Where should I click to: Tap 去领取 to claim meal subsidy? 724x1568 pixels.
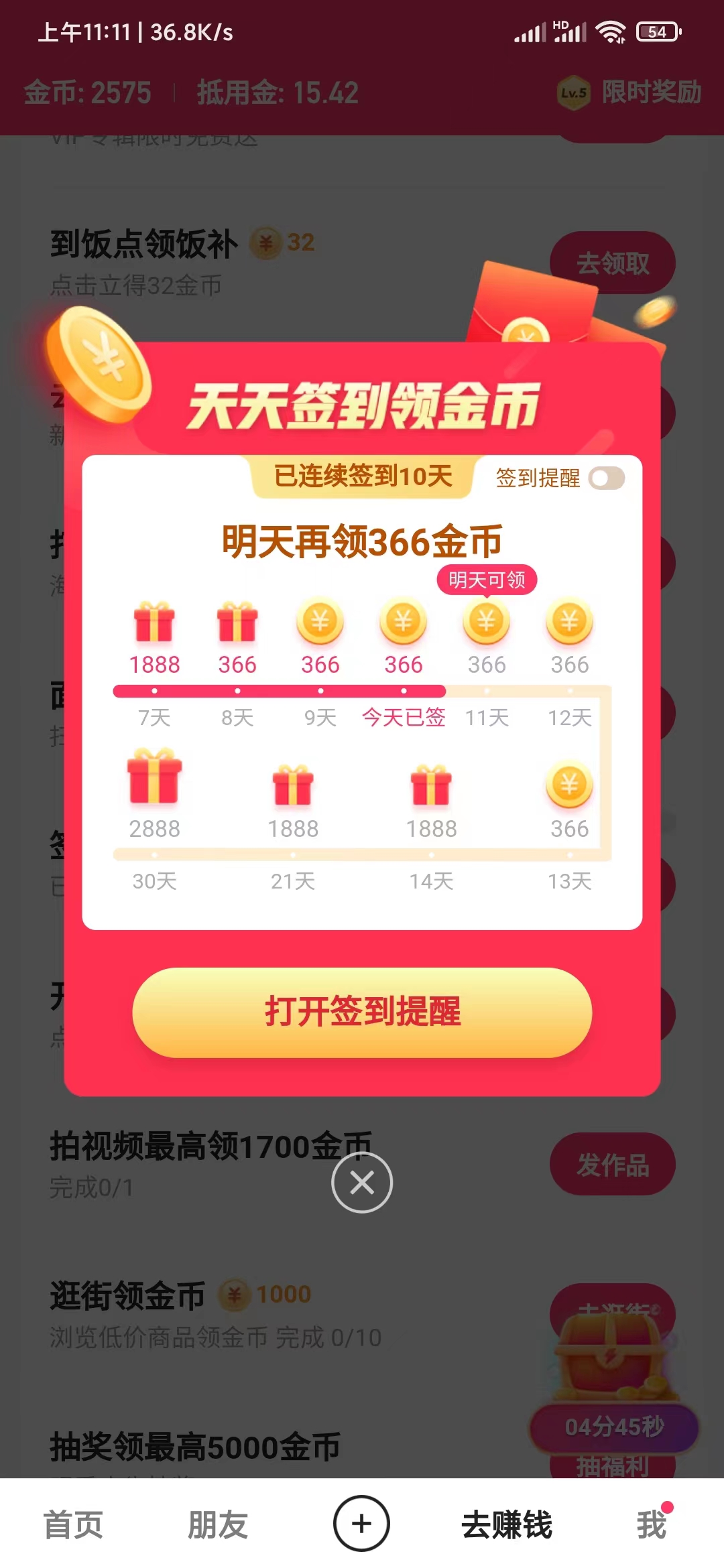point(612,263)
